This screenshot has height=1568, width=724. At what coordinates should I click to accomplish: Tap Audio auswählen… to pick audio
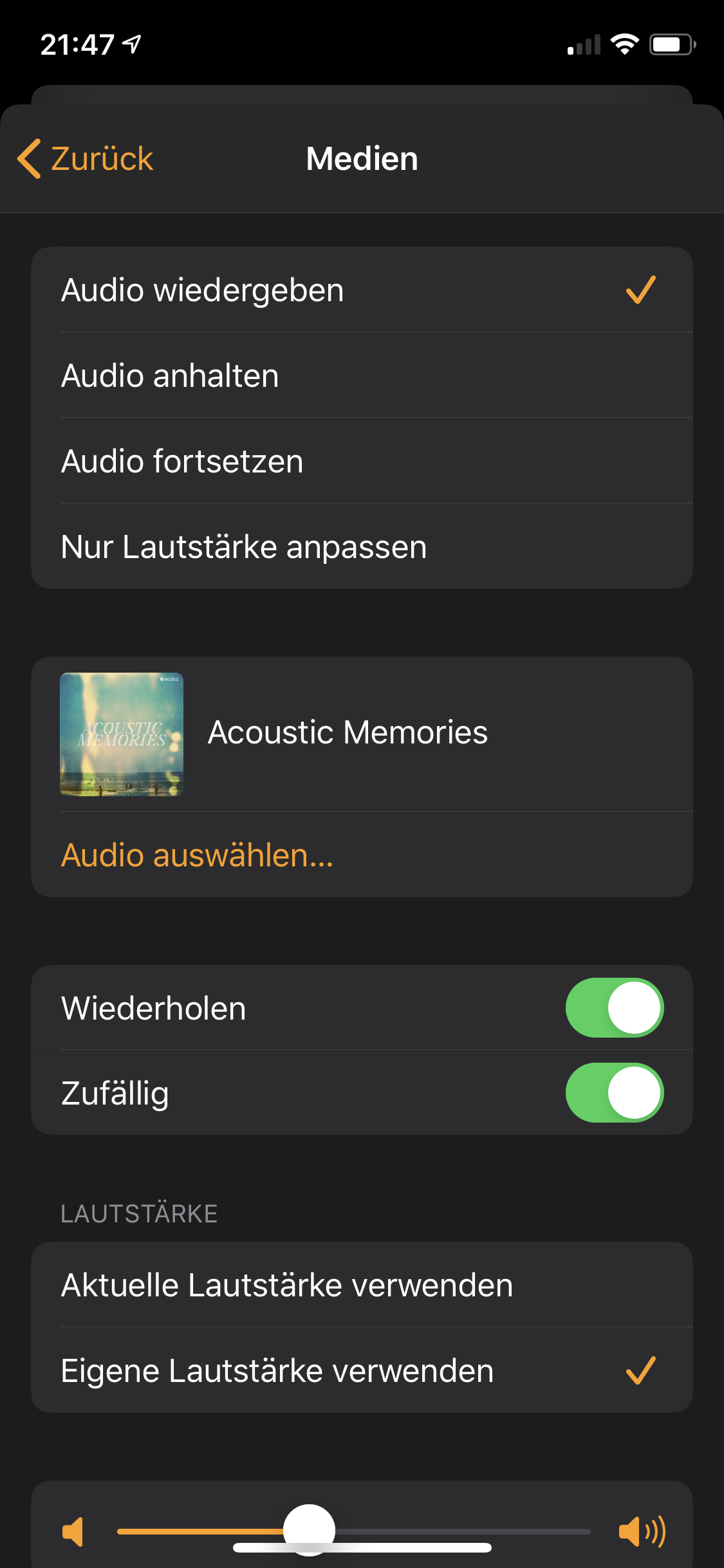coord(197,855)
